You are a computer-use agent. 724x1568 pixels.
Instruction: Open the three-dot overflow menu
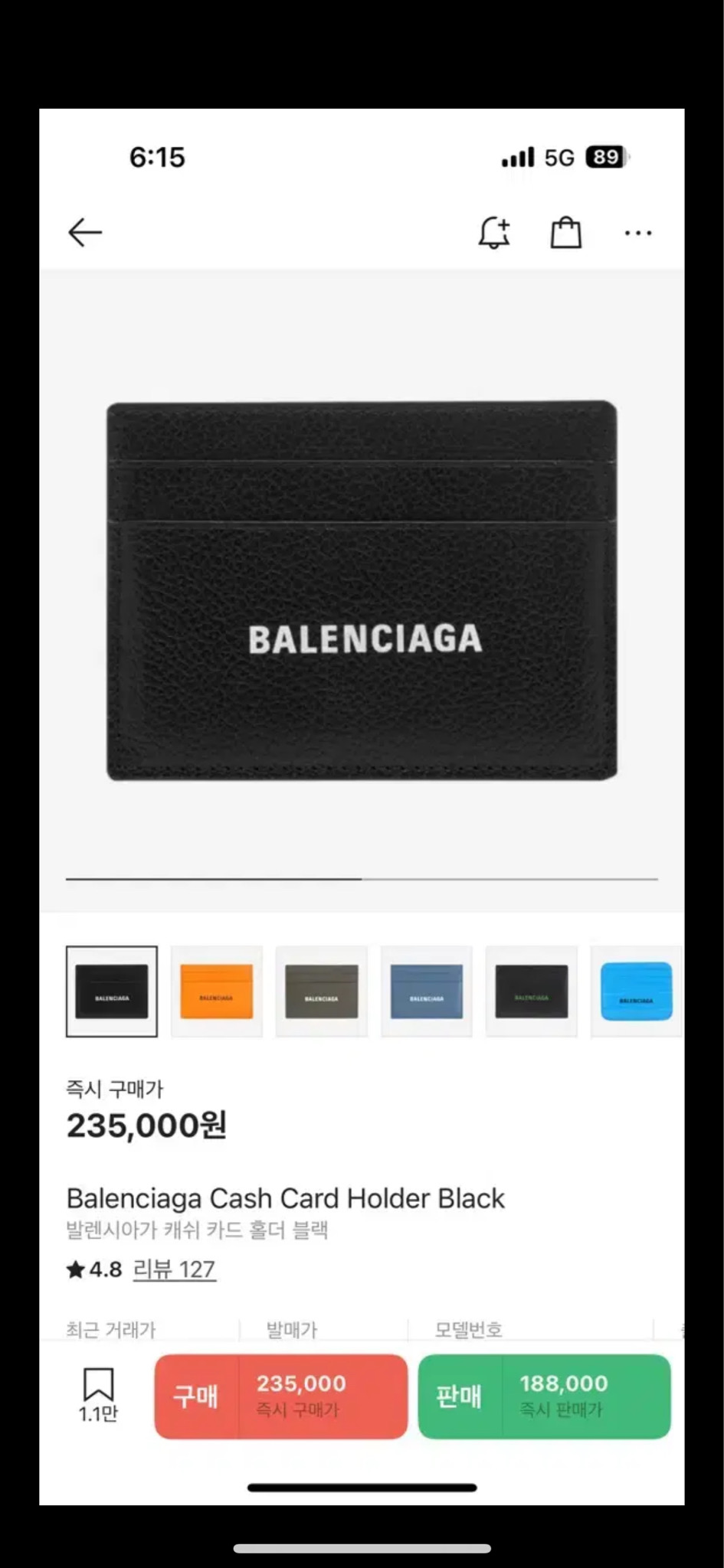pyautogui.click(x=637, y=233)
